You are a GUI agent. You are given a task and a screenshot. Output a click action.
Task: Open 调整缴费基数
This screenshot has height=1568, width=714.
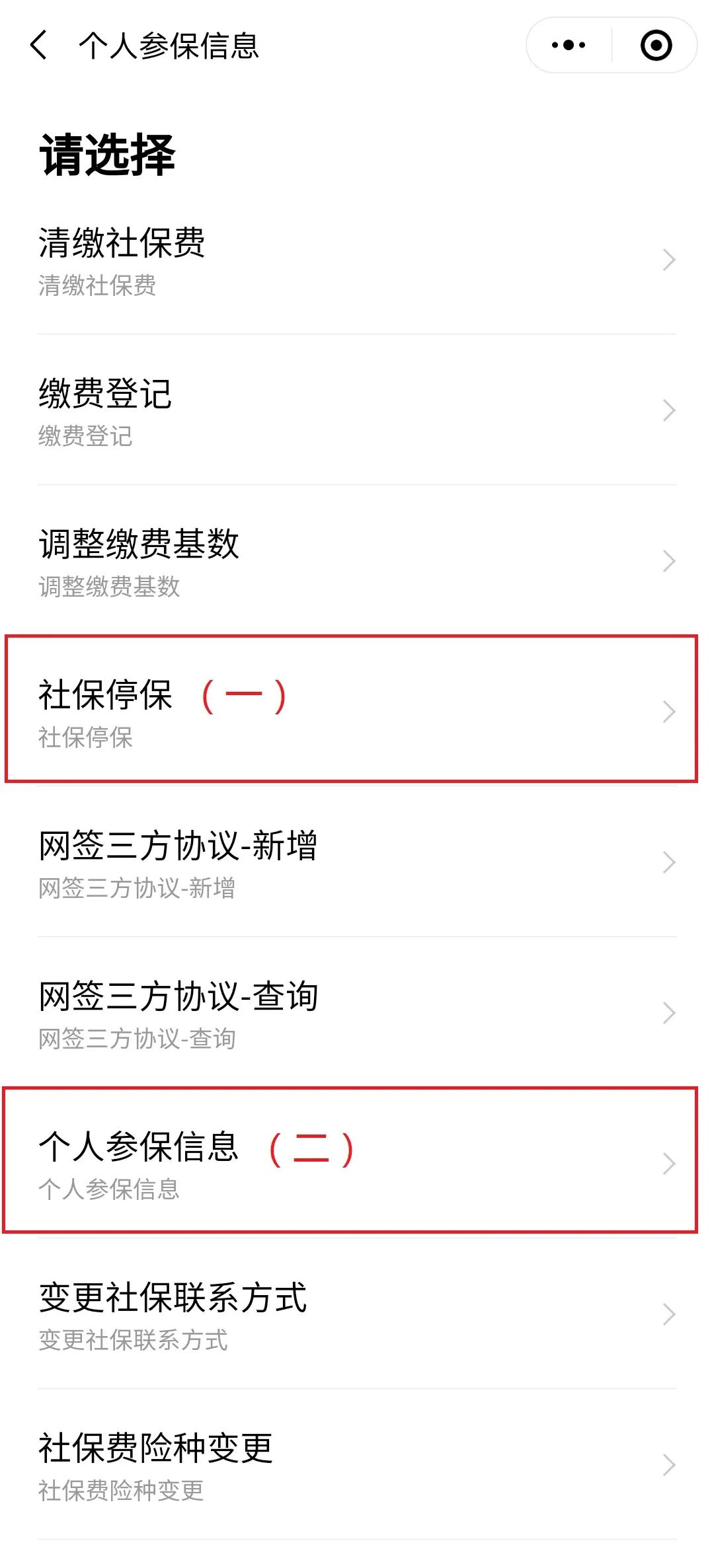click(x=357, y=560)
